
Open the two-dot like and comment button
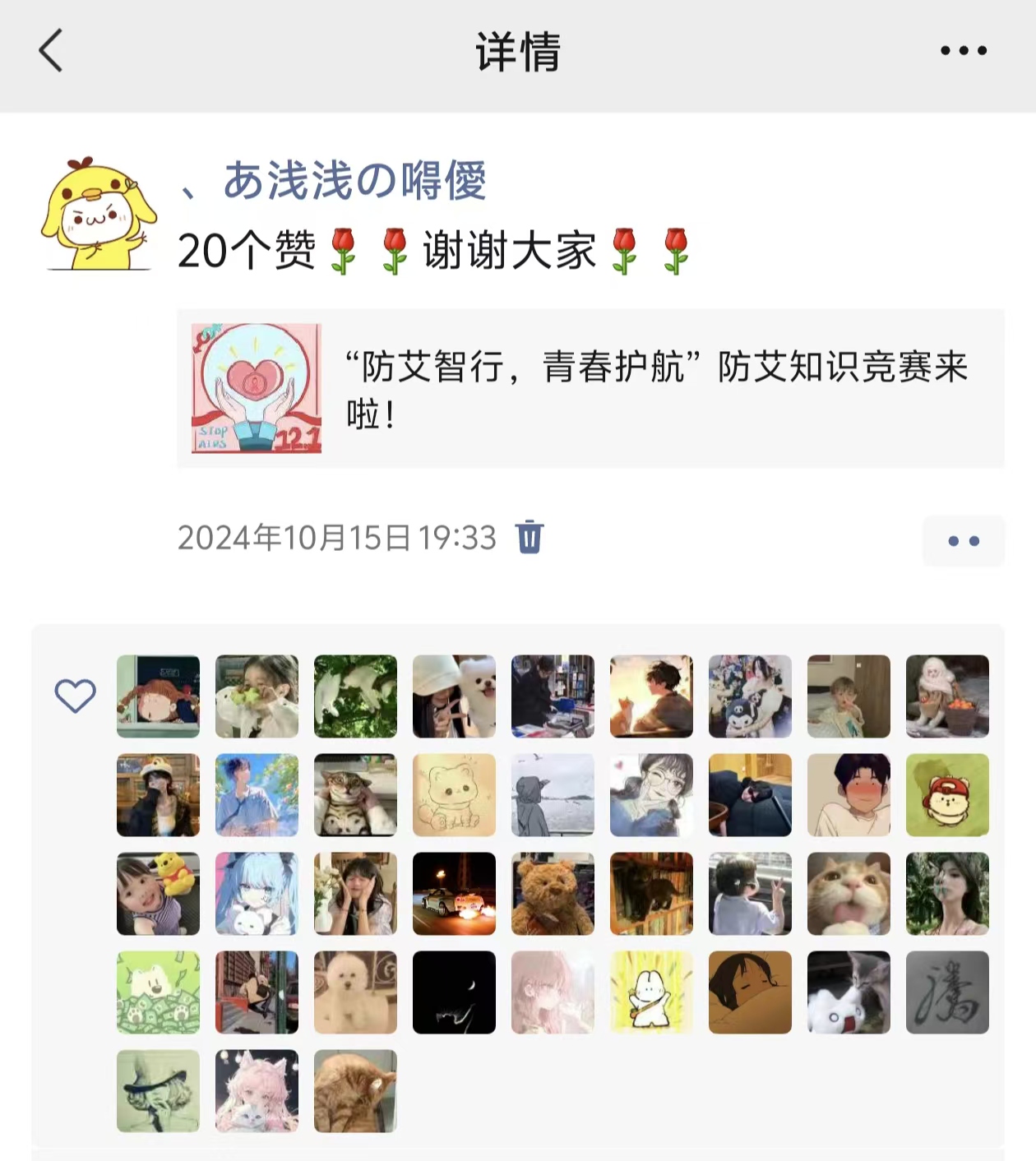(963, 541)
